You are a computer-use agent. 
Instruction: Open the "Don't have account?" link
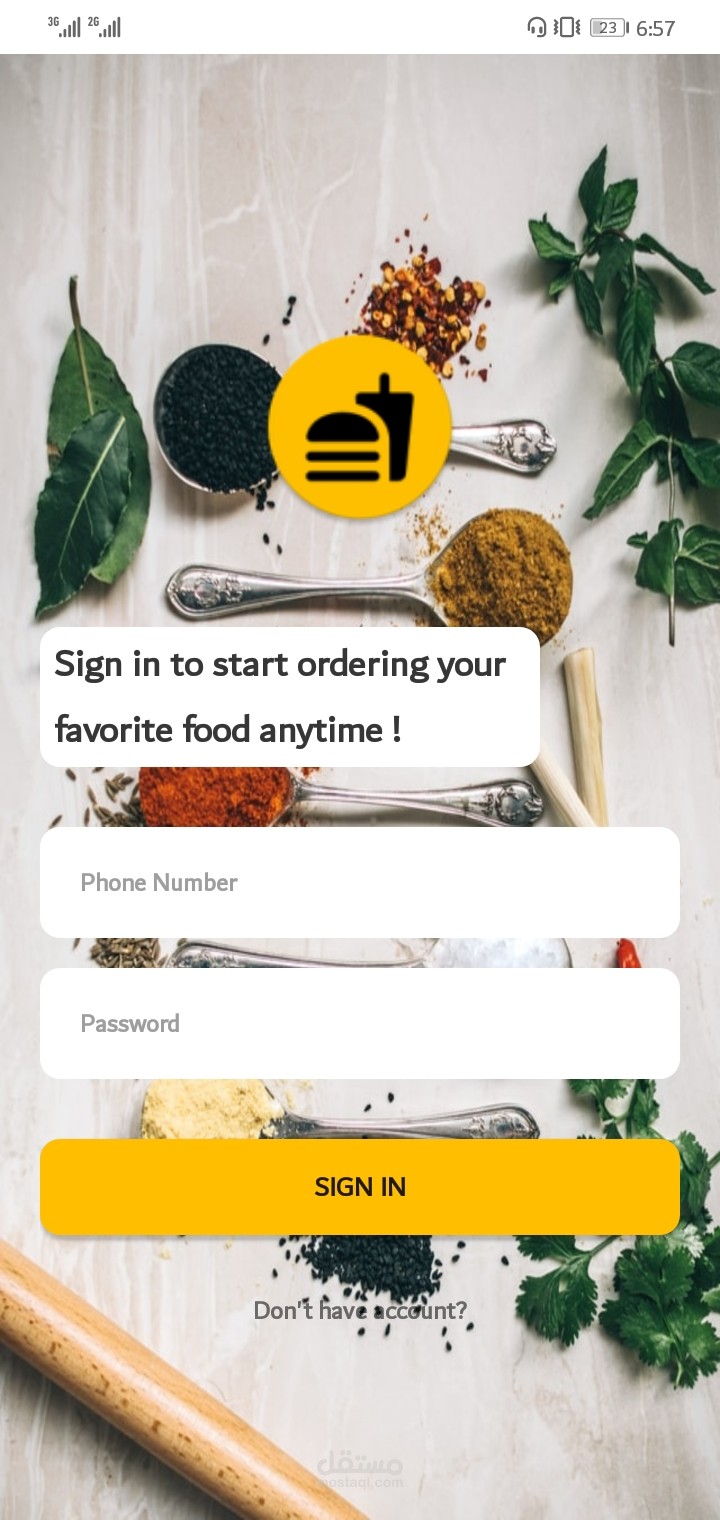click(x=360, y=1310)
